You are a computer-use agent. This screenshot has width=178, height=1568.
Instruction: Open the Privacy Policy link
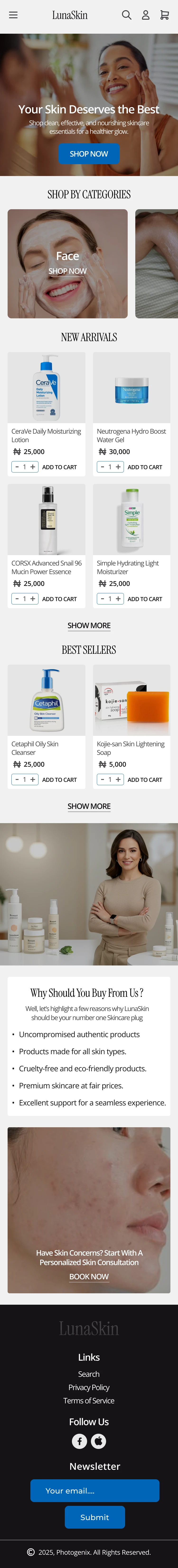pos(89,1387)
